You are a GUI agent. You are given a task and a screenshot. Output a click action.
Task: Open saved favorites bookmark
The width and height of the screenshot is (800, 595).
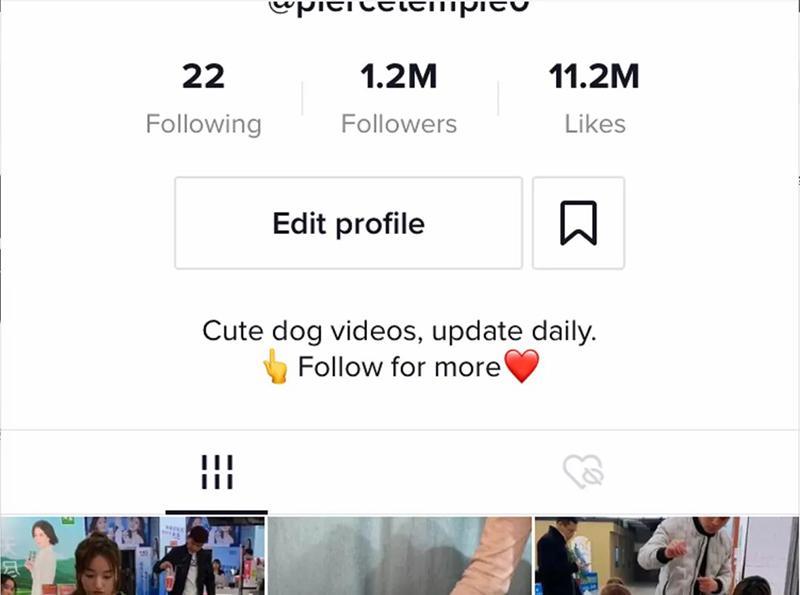578,223
